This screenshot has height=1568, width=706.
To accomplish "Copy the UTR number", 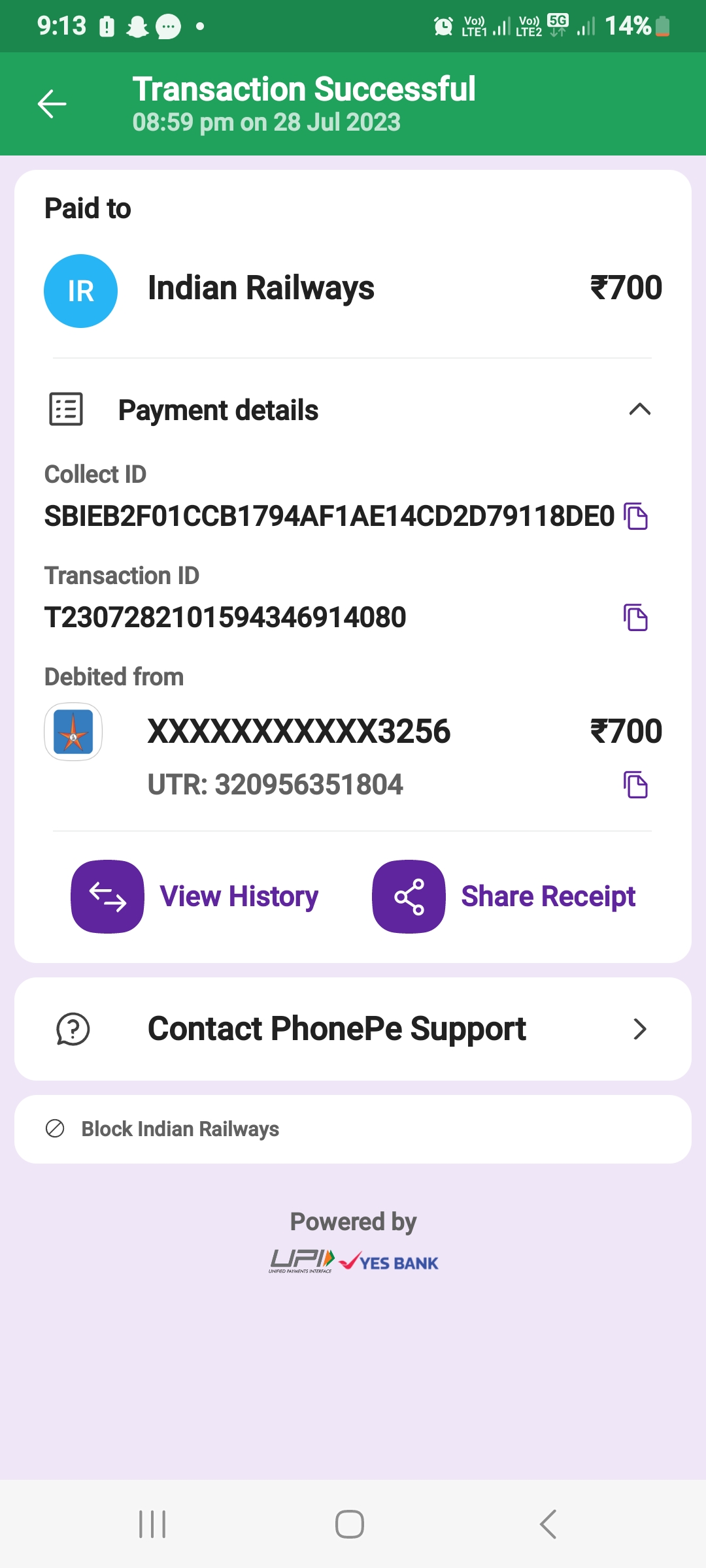I will pyautogui.click(x=635, y=785).
